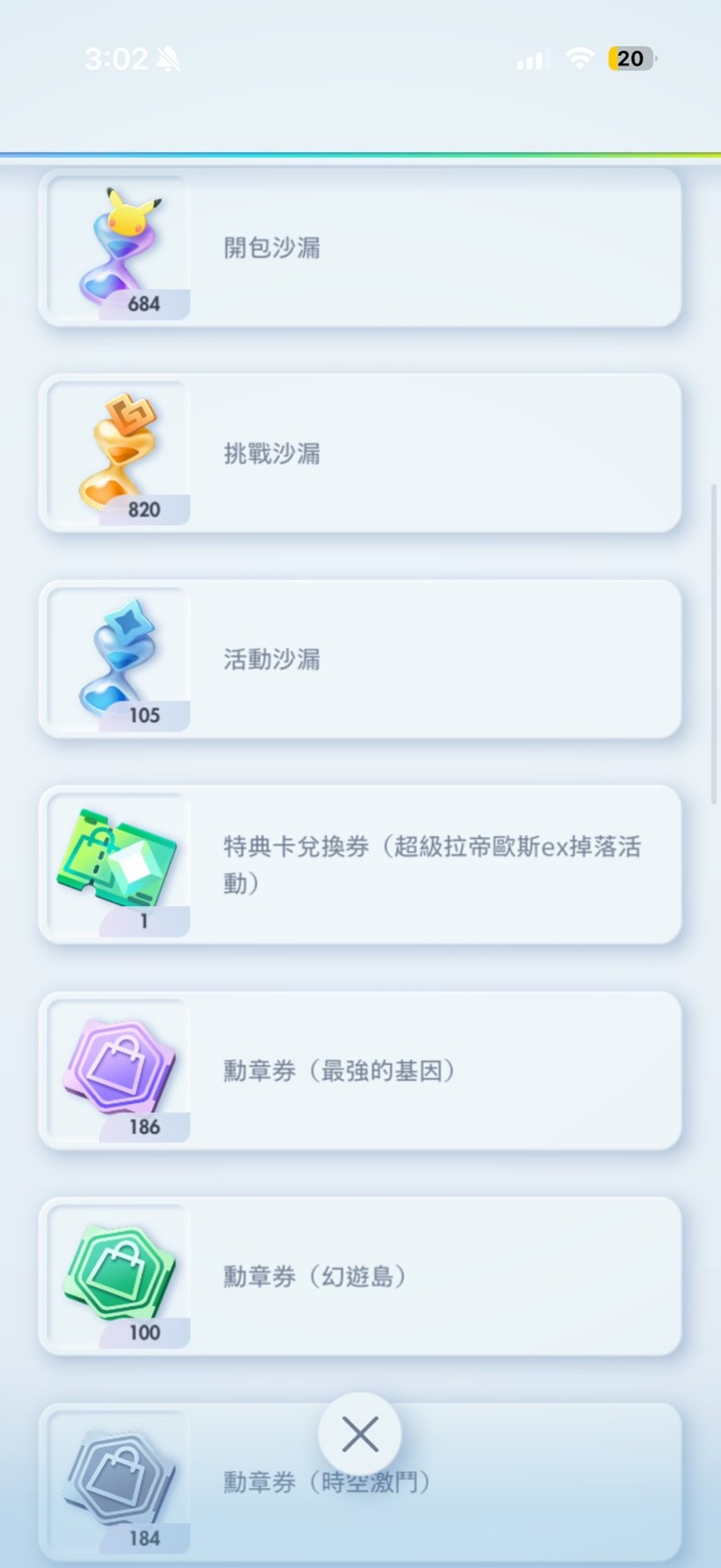Image resolution: width=721 pixels, height=1568 pixels.
Task: Tap the muted notifications bell icon
Action: click(166, 59)
